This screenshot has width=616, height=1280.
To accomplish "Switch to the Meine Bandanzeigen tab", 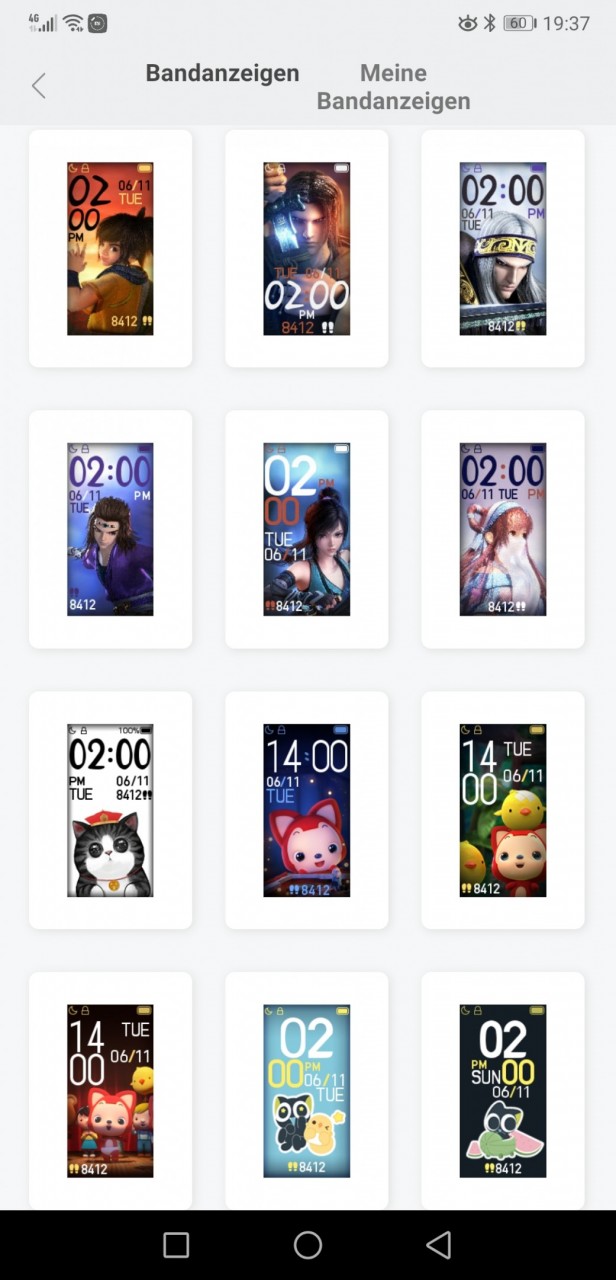I will coord(393,87).
